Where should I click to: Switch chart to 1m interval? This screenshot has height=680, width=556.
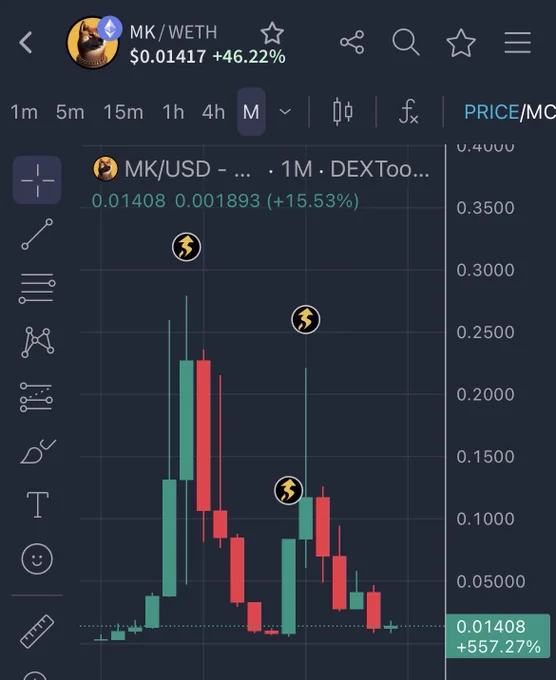click(24, 112)
